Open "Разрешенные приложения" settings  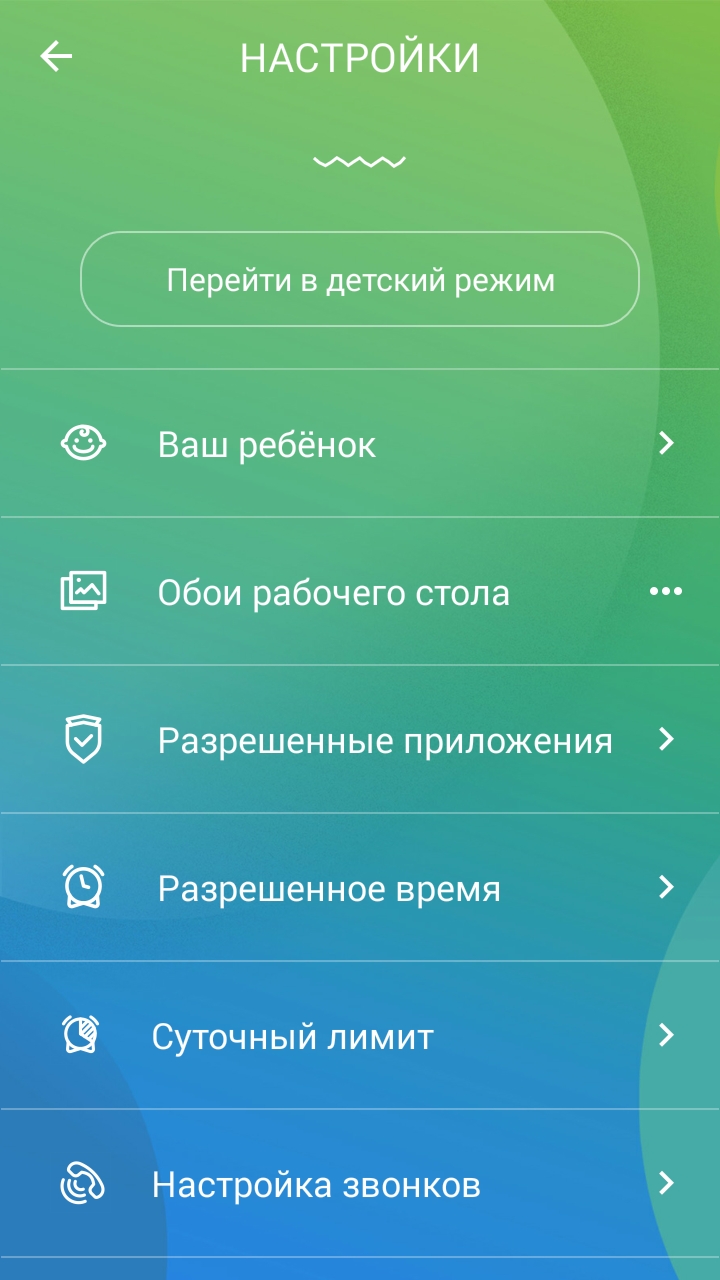(360, 739)
